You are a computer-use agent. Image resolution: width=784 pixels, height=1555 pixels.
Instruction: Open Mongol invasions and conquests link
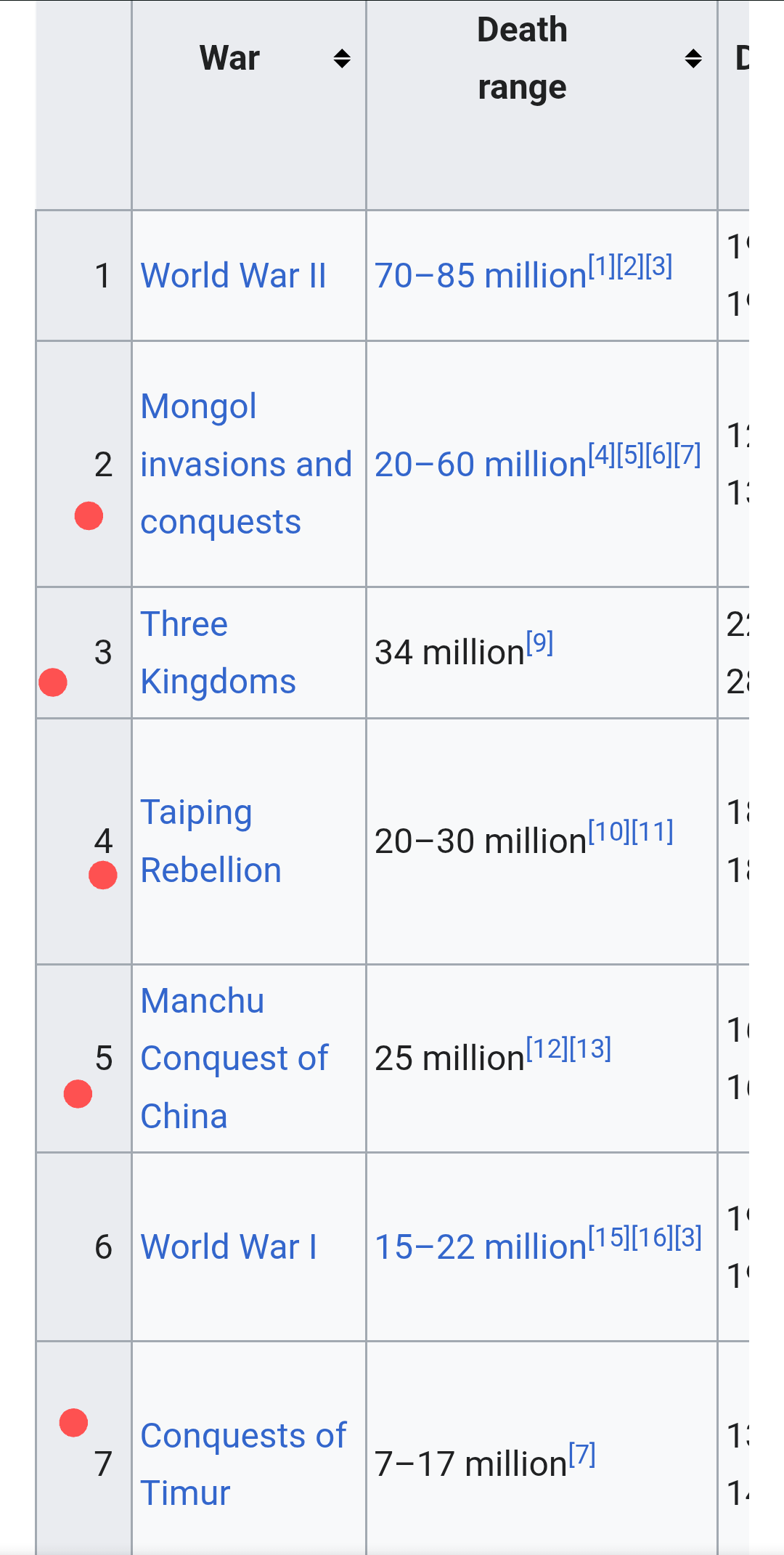point(246,464)
